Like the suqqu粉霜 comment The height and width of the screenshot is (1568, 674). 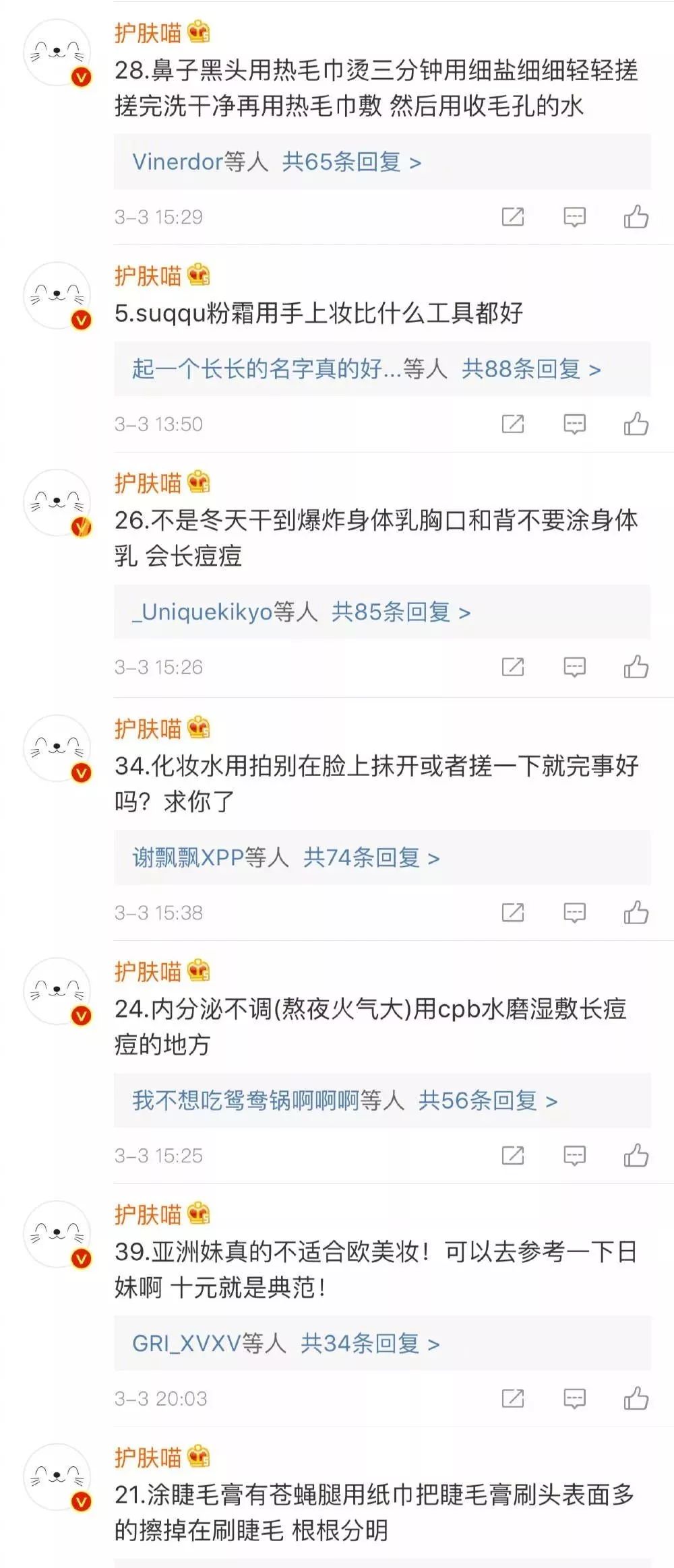tap(636, 424)
